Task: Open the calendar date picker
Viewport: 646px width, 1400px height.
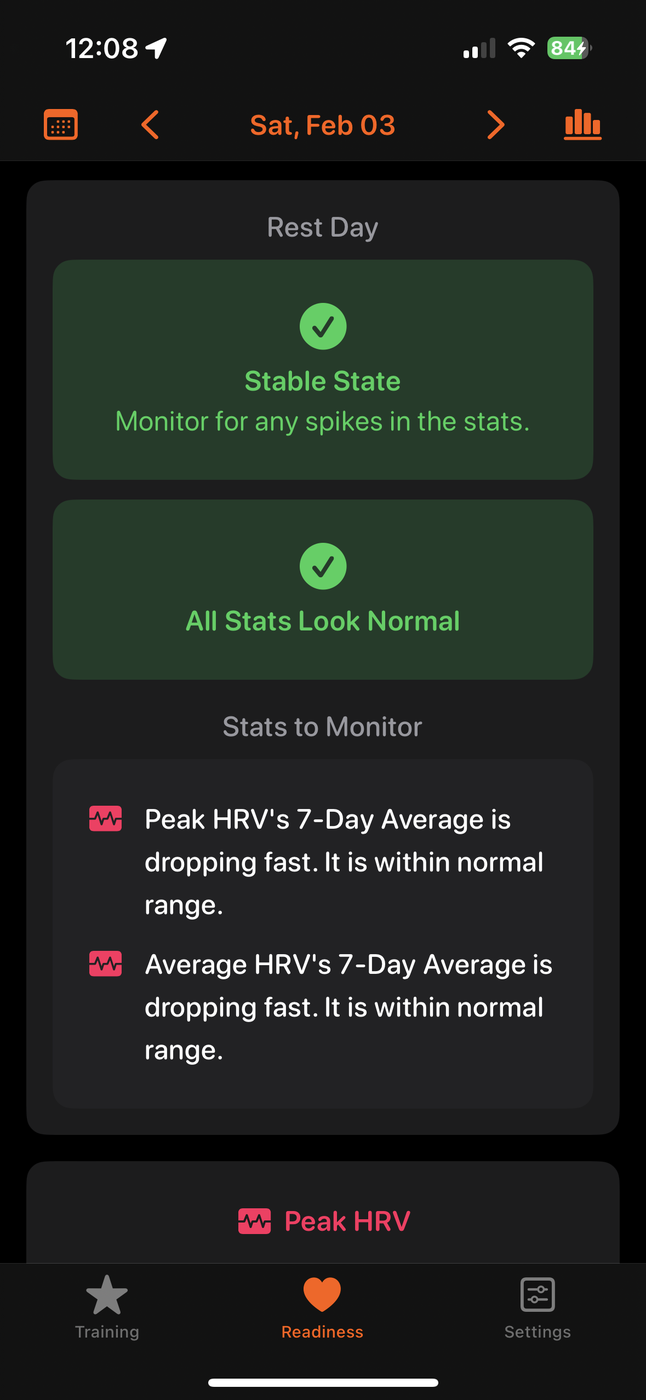Action: [61, 125]
